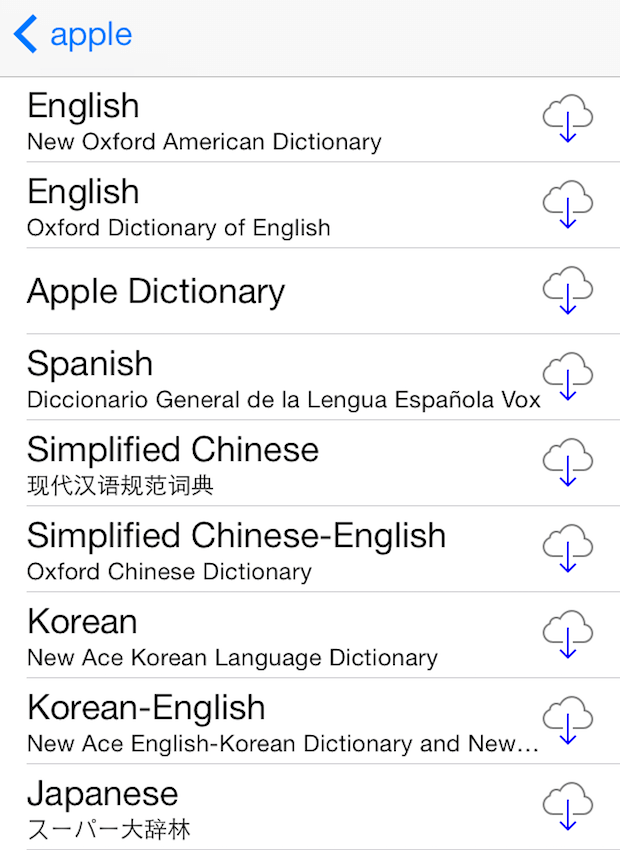Download the Oxford Chinese Dictionary
The height and width of the screenshot is (850, 620).
click(567, 549)
